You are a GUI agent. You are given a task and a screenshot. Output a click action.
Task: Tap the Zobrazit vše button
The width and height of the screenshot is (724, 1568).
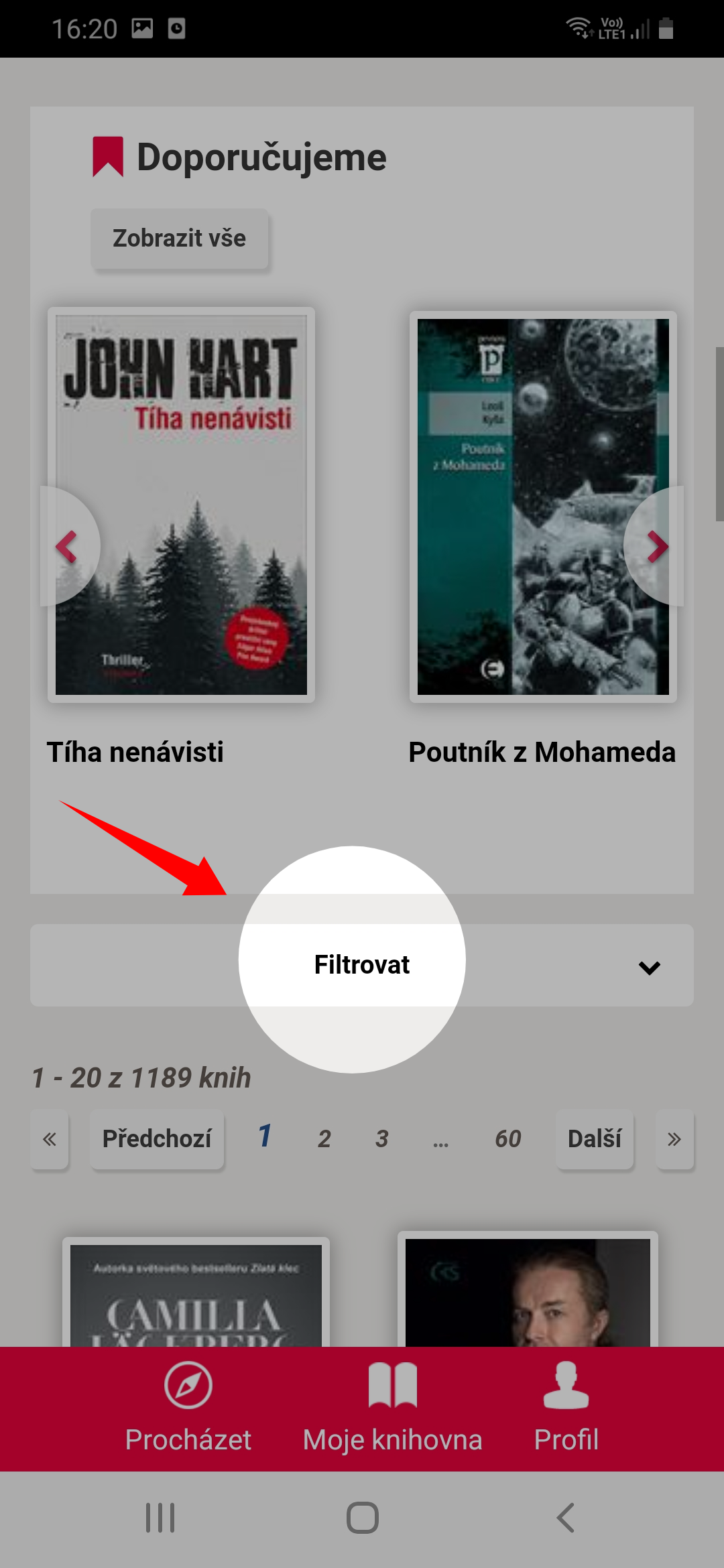pos(180,239)
